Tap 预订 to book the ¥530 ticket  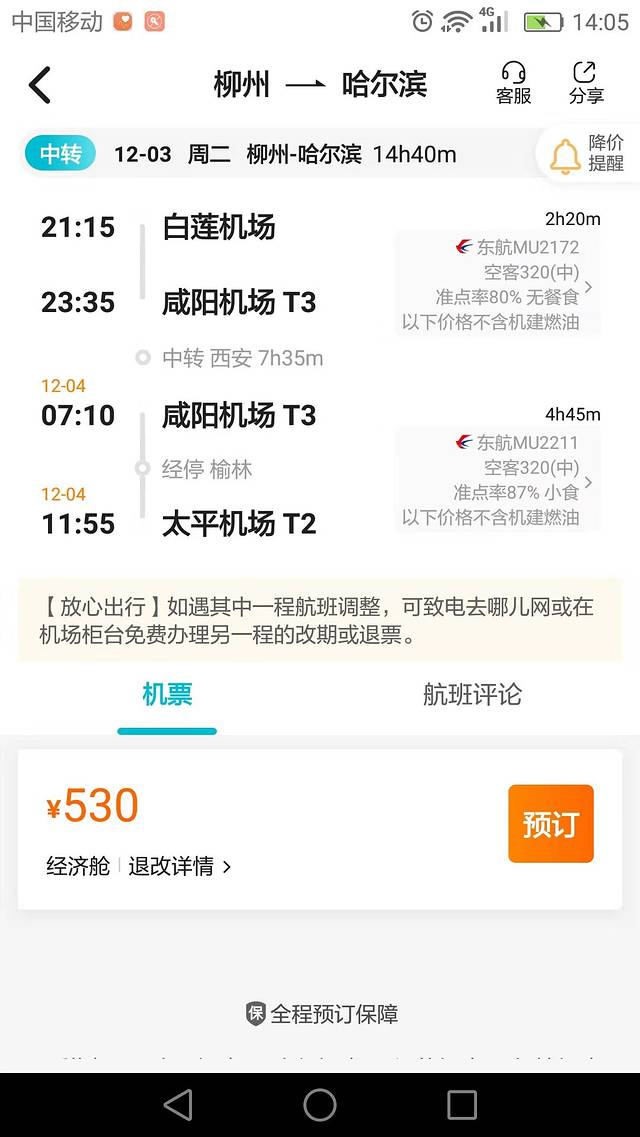tap(550, 823)
